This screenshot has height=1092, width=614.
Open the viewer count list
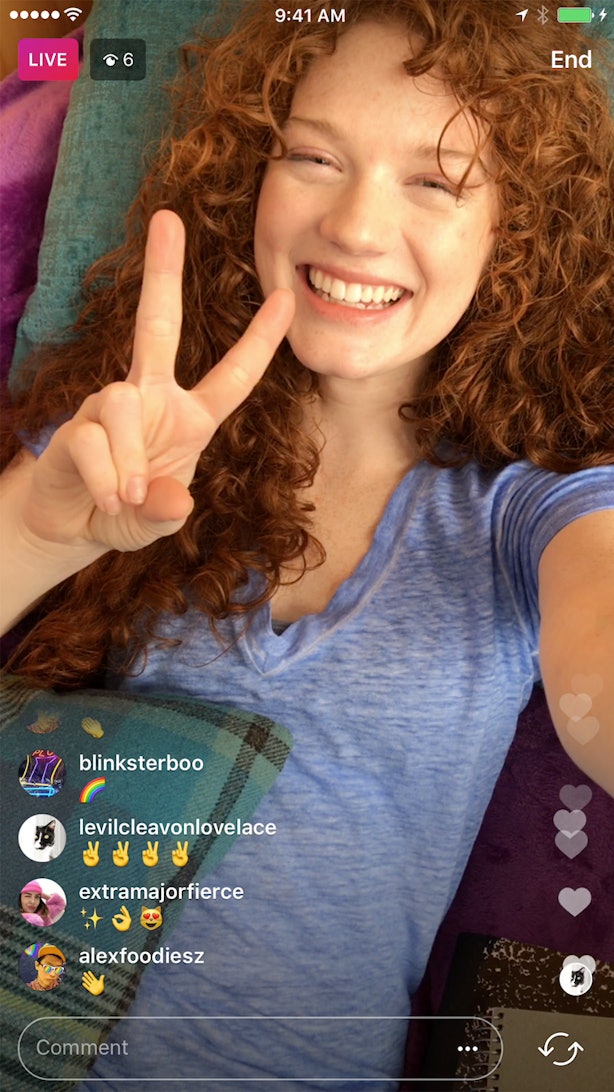[118, 60]
